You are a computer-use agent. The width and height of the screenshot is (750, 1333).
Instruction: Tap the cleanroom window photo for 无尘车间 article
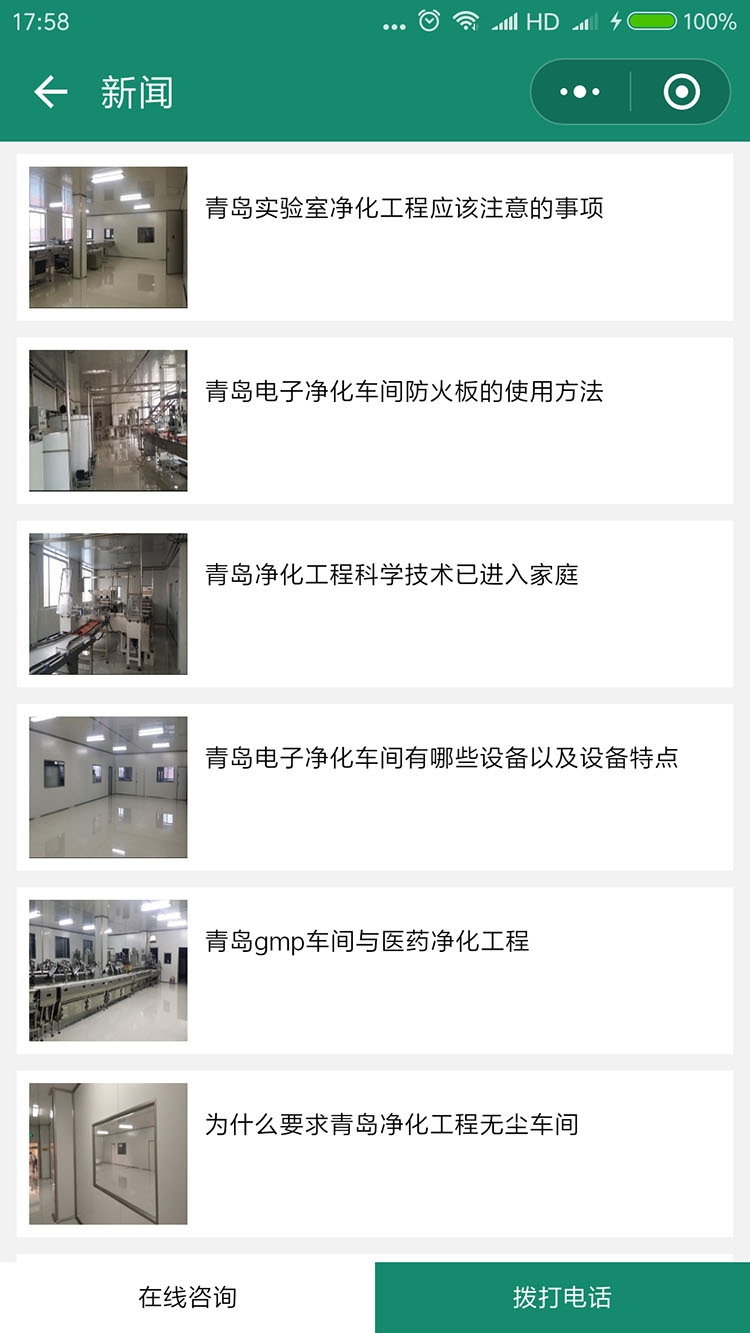coord(107,1152)
